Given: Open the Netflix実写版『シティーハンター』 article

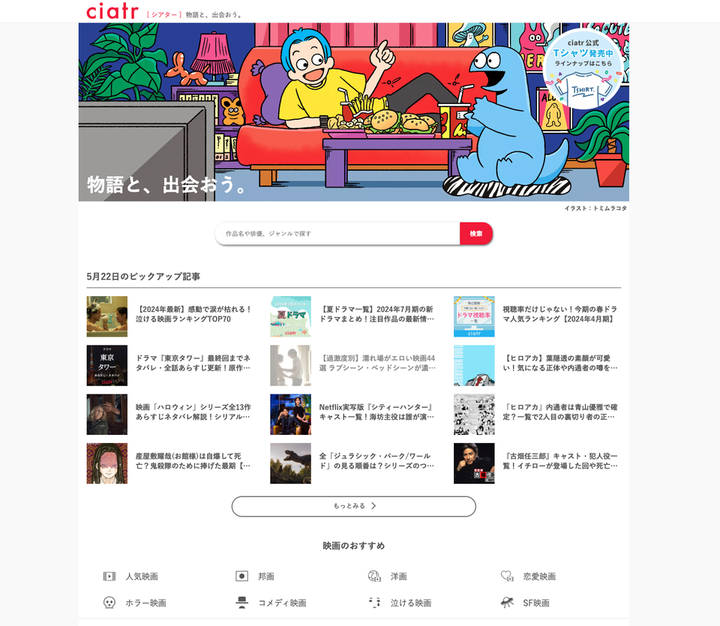Looking at the screenshot, I should [376, 413].
